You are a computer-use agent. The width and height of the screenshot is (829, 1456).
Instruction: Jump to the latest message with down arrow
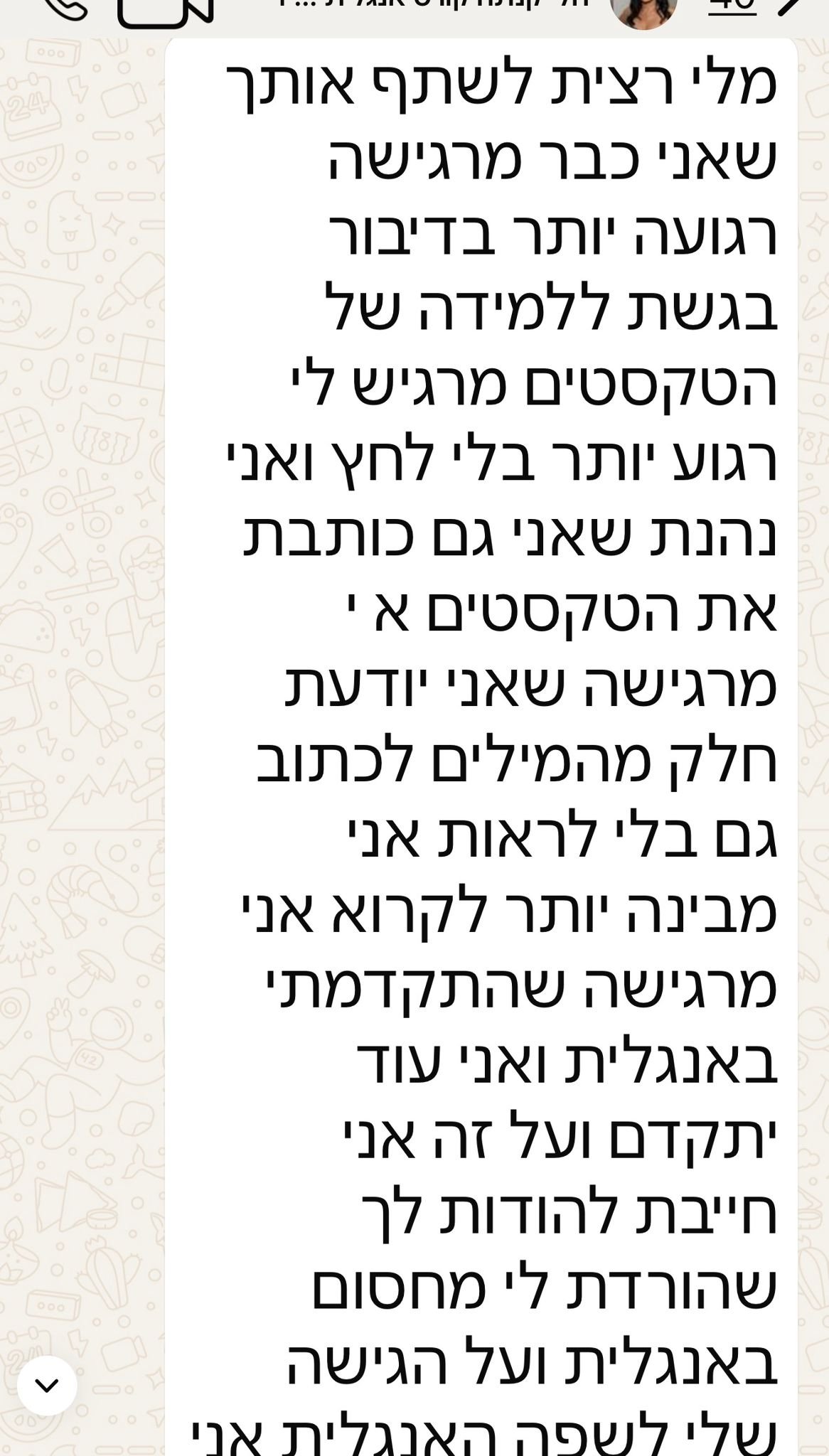pyautogui.click(x=47, y=1385)
